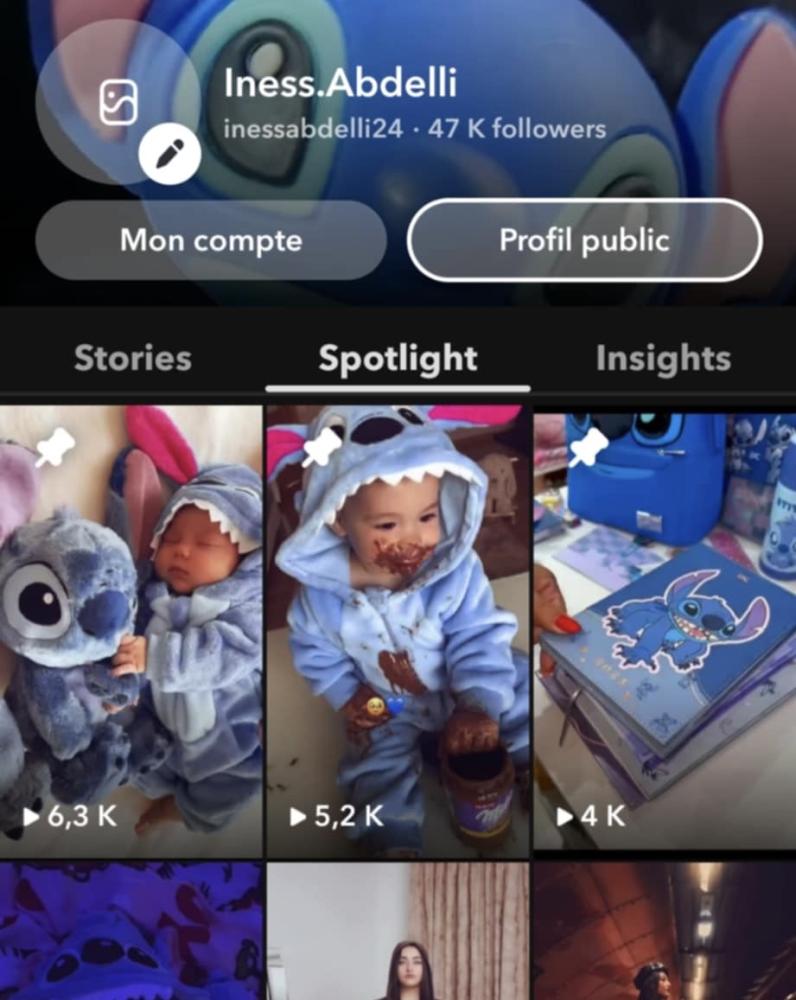Screen dimensions: 796x1000
Task: Open the purple Stitch pattern video tile
Action: click(130, 932)
